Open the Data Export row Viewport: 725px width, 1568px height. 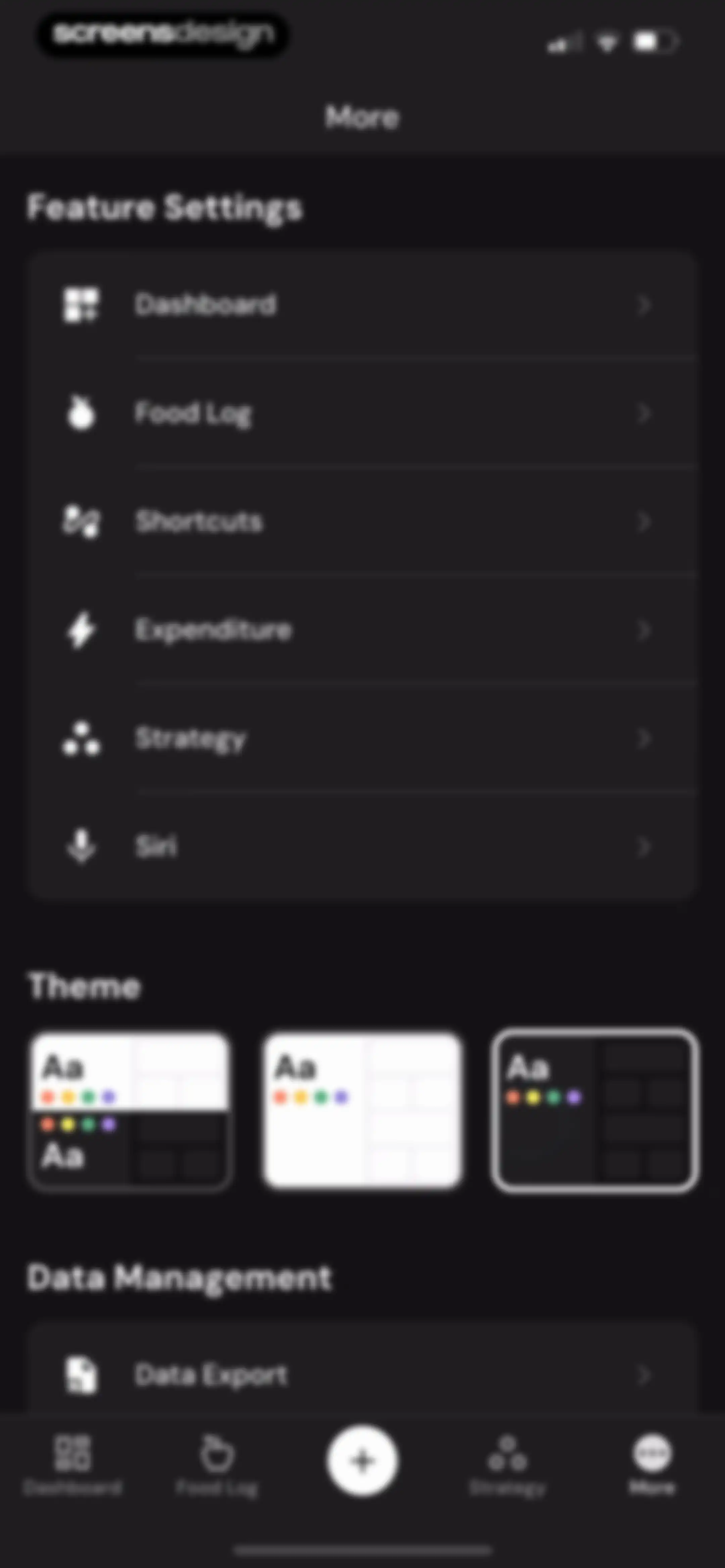pyautogui.click(x=361, y=1375)
